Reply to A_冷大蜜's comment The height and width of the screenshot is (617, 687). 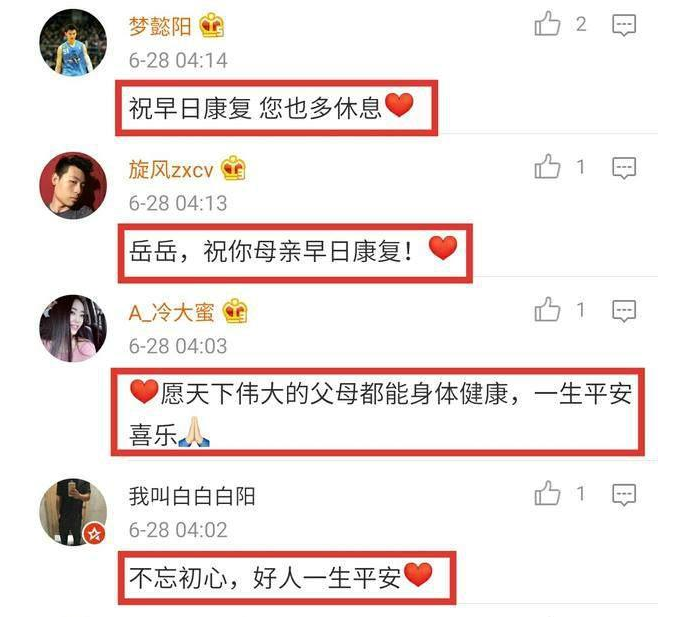[x=624, y=311]
